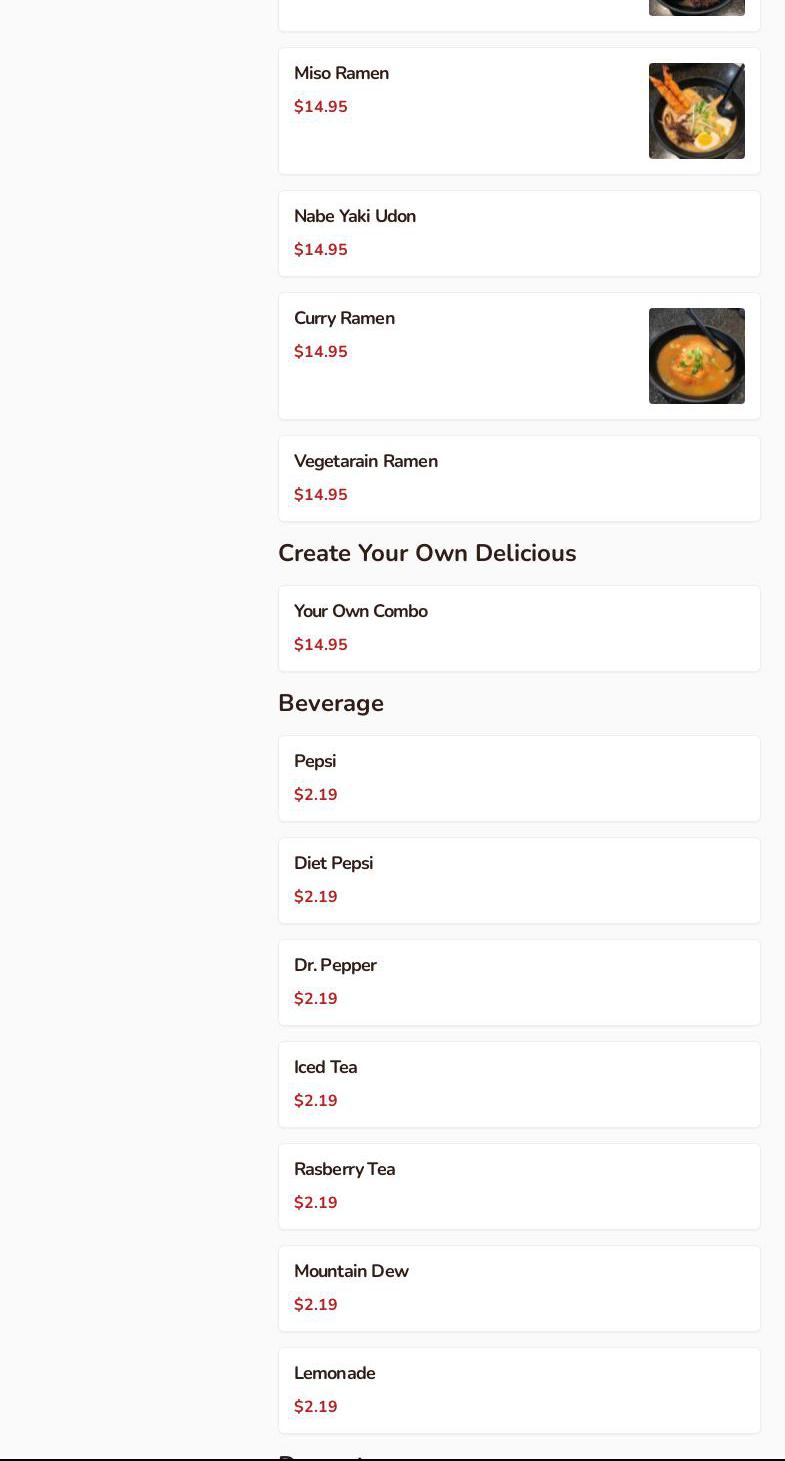Open the Miso Ramen item
Image resolution: width=785 pixels, height=1461 pixels.
point(519,111)
